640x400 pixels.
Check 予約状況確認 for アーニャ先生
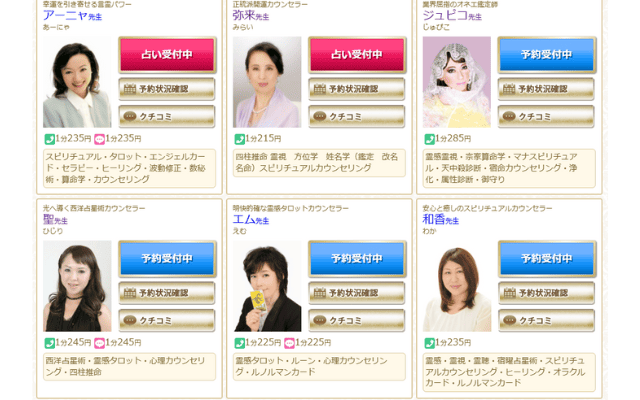(167, 89)
